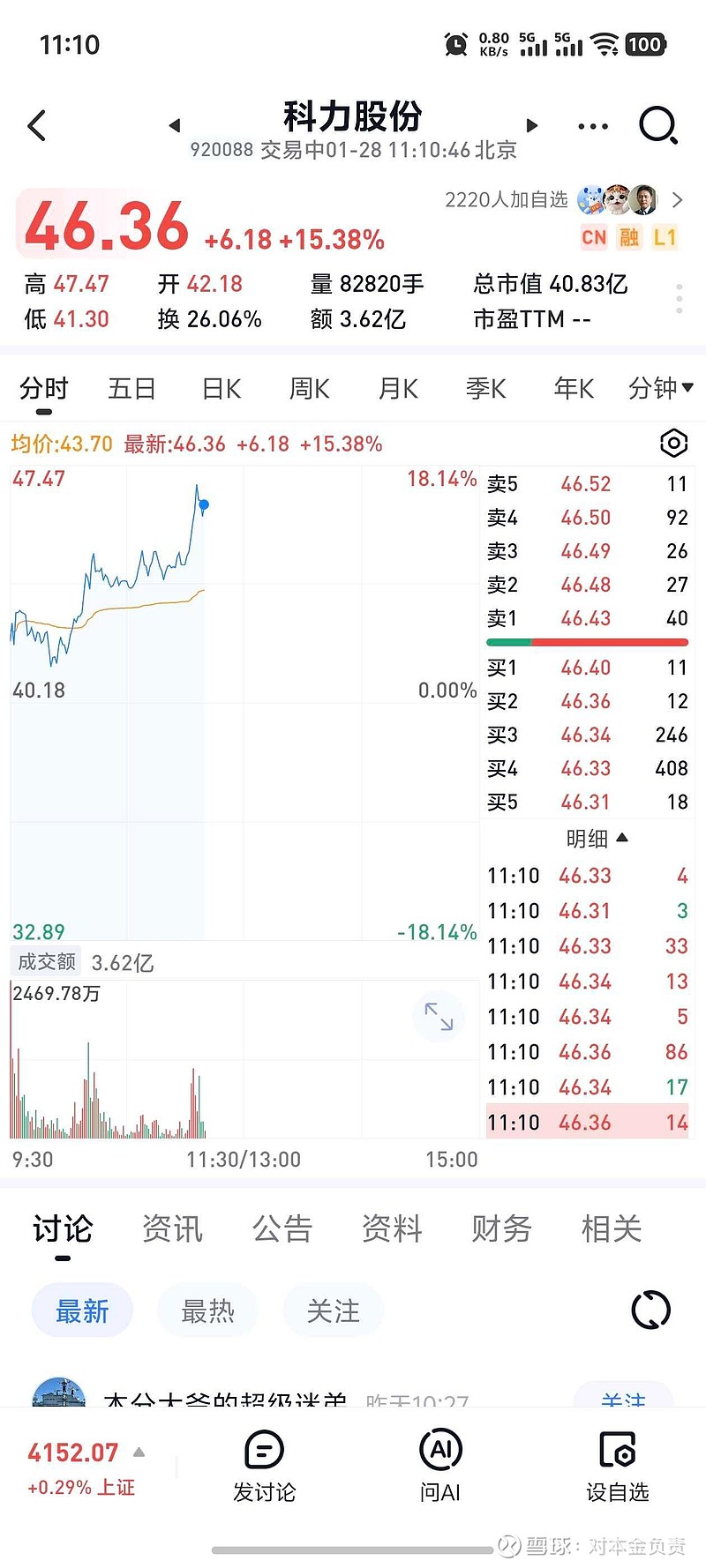
Task: Open the three-dot more options menu
Action: [592, 126]
